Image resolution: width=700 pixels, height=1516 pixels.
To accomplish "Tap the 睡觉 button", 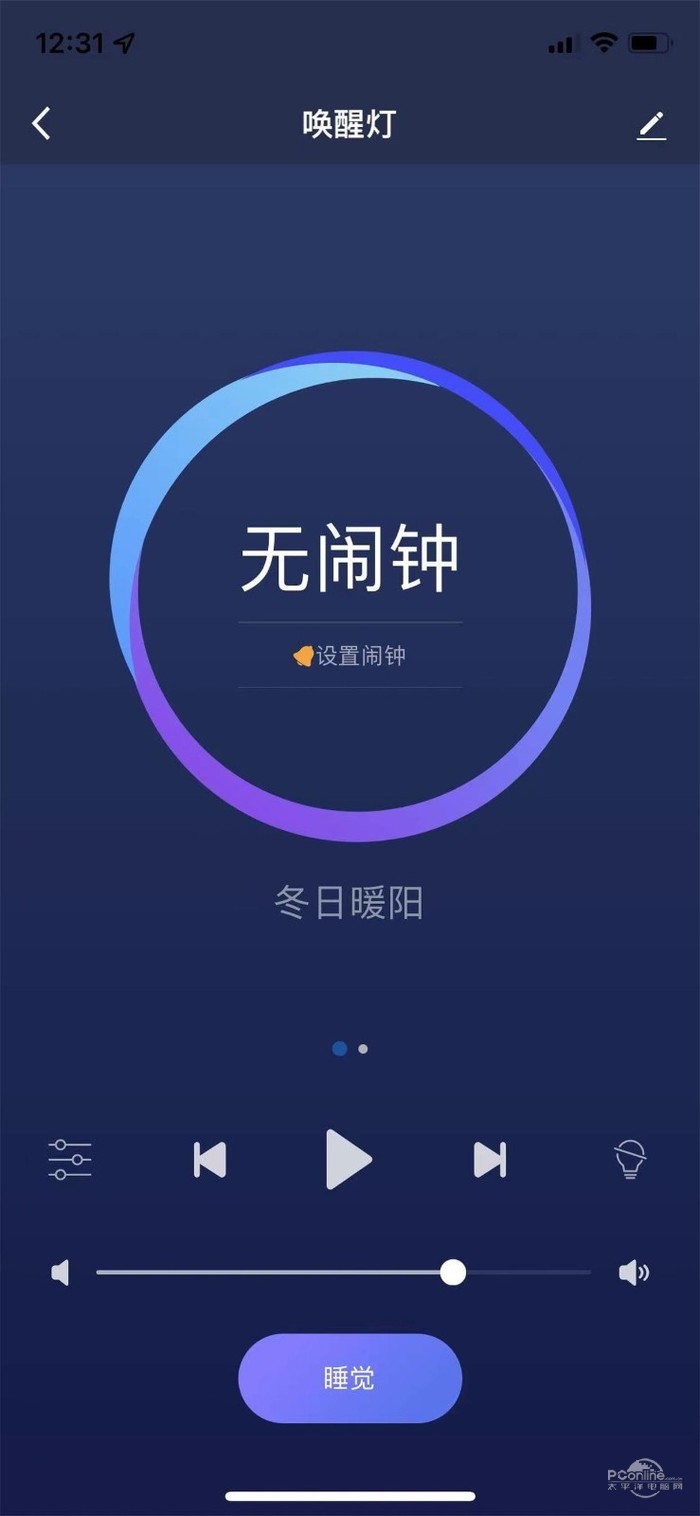I will tap(350, 1378).
